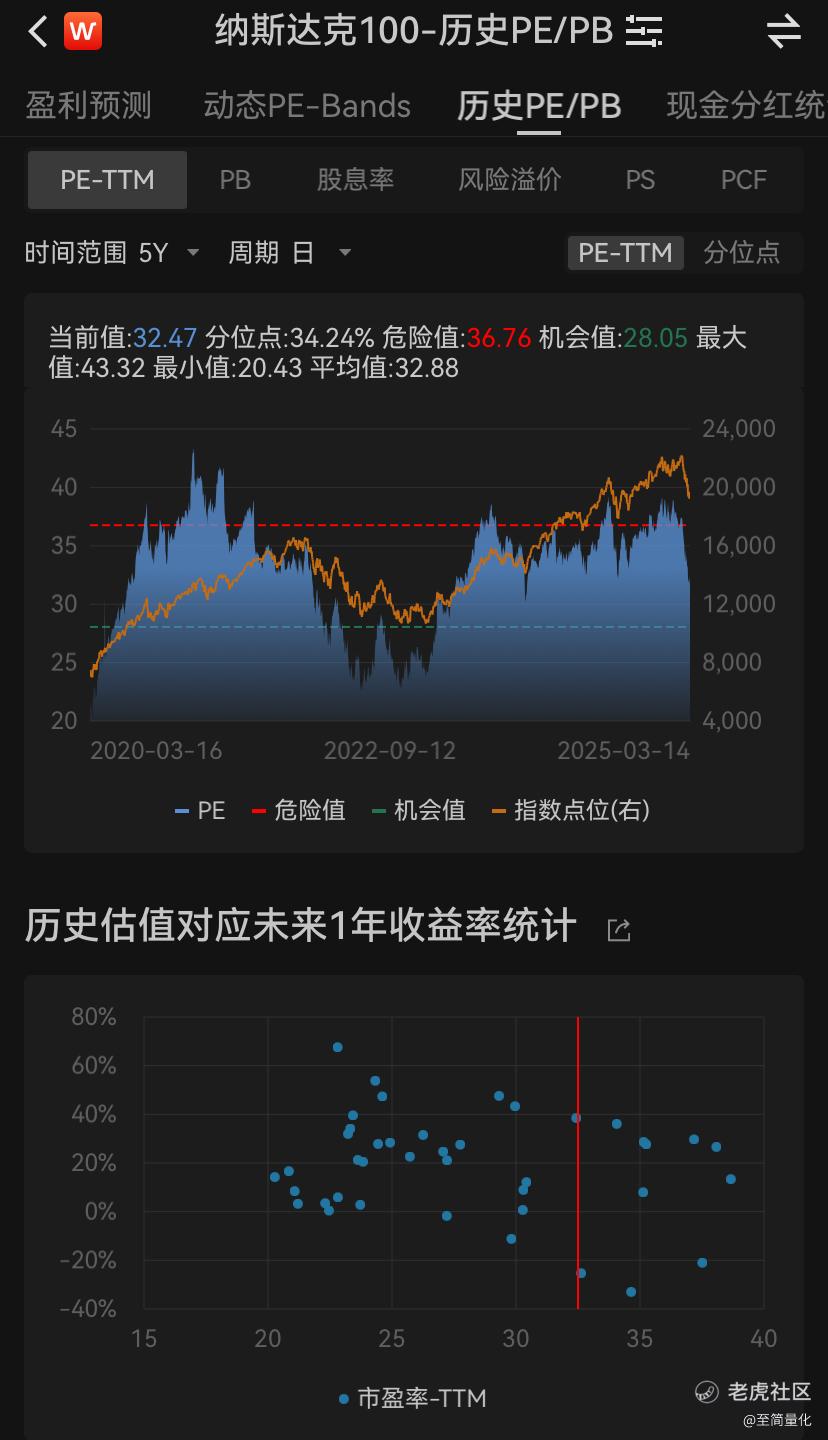Switch to the PS metric
The height and width of the screenshot is (1440, 828).
click(x=640, y=180)
